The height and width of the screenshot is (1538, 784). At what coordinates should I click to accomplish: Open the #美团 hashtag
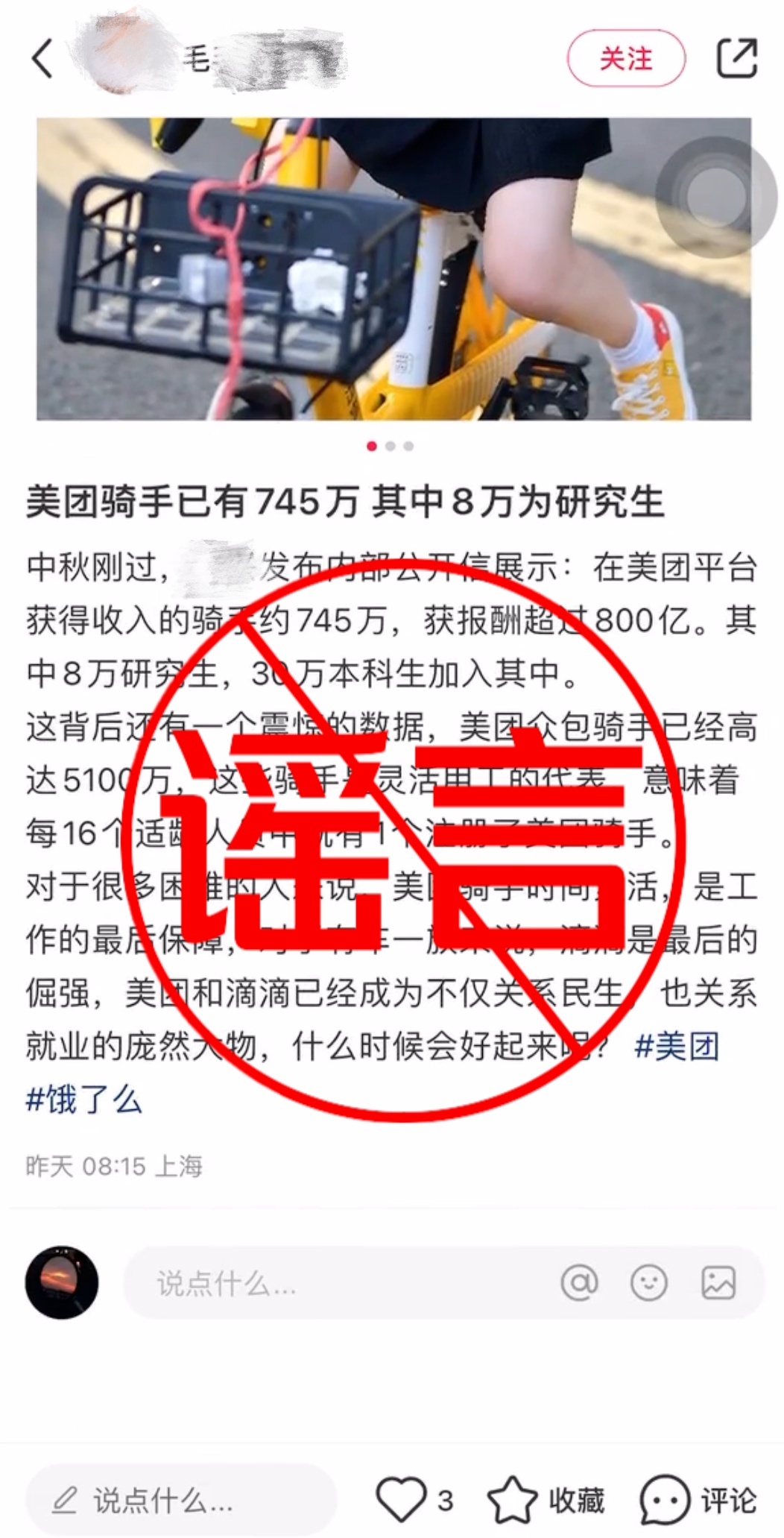677,1047
